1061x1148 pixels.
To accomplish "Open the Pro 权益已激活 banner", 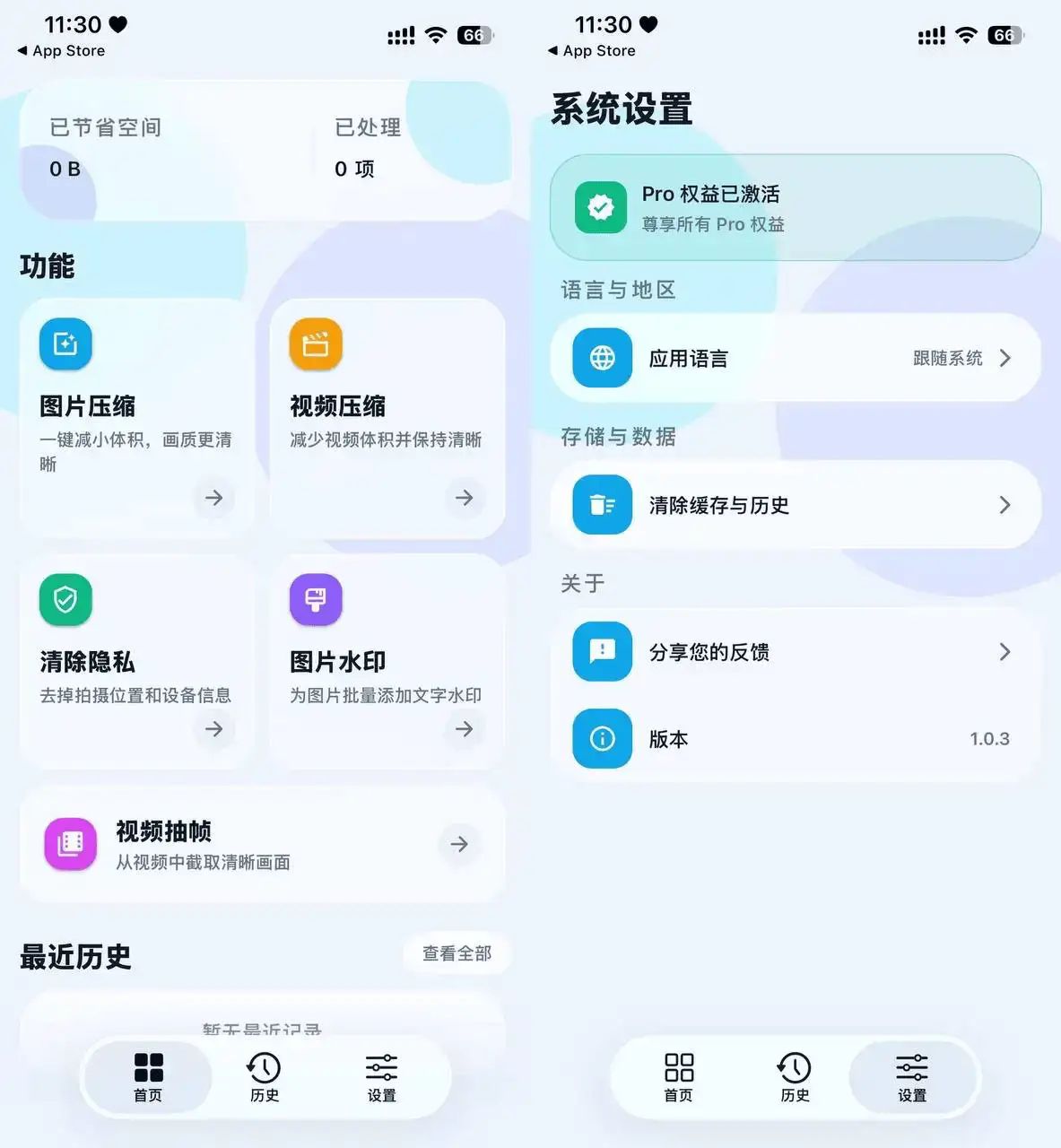I will click(x=795, y=208).
